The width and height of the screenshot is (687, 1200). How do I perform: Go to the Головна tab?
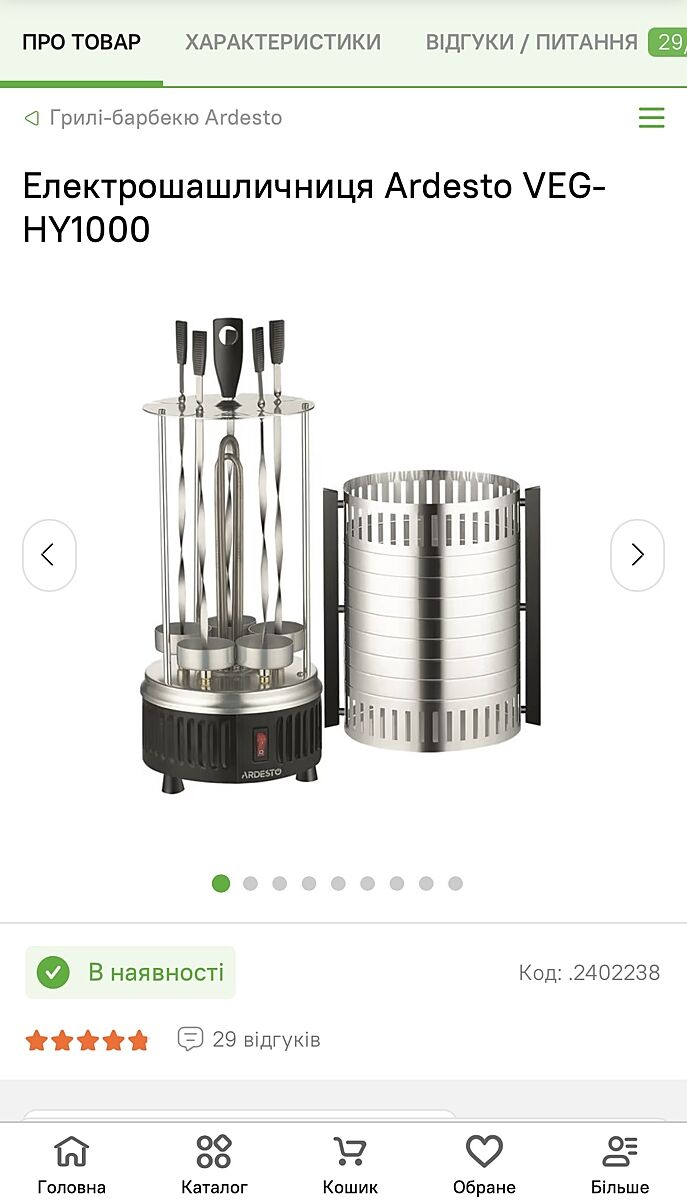click(71, 1165)
